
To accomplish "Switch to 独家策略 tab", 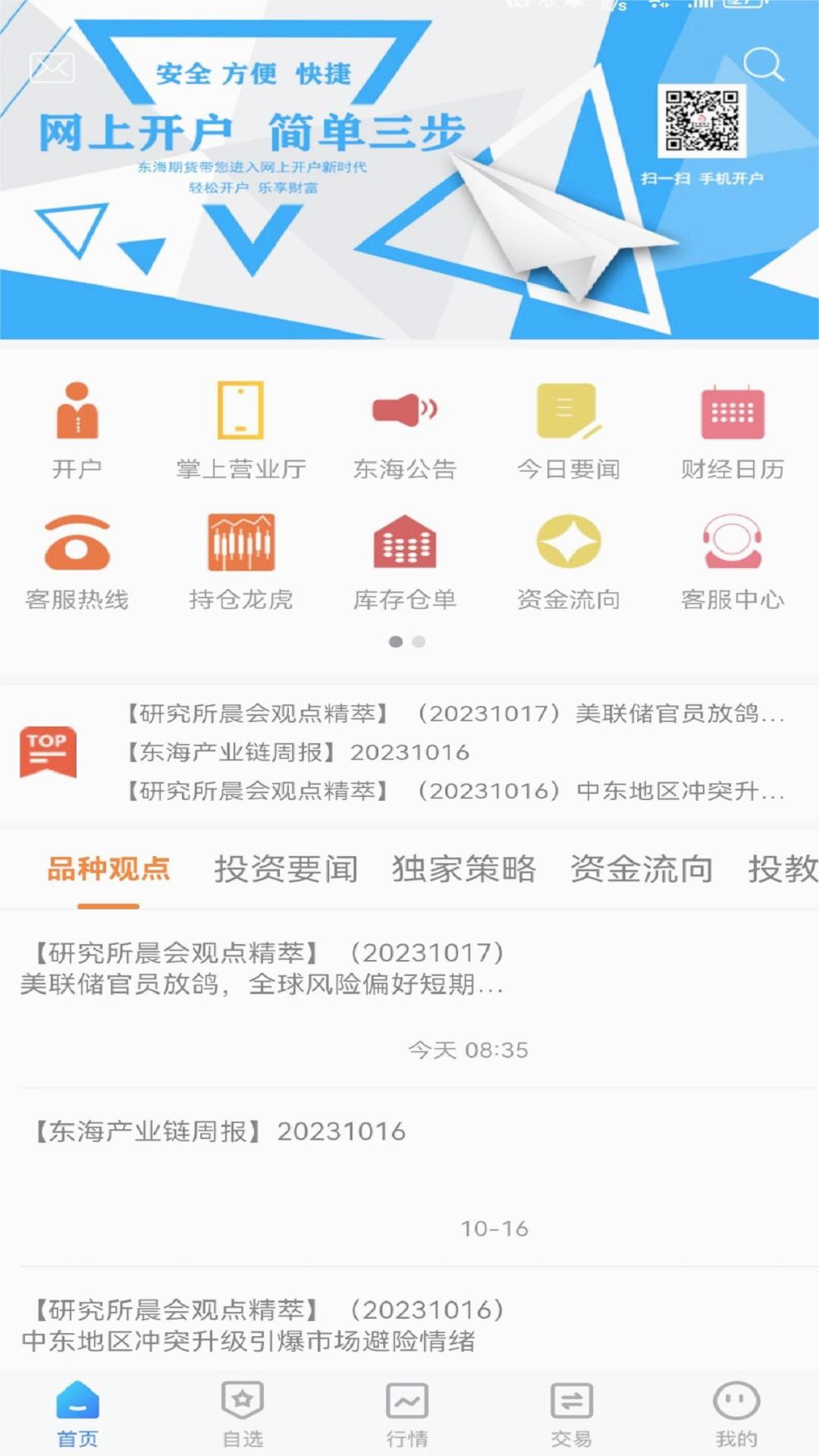I will click(x=464, y=869).
